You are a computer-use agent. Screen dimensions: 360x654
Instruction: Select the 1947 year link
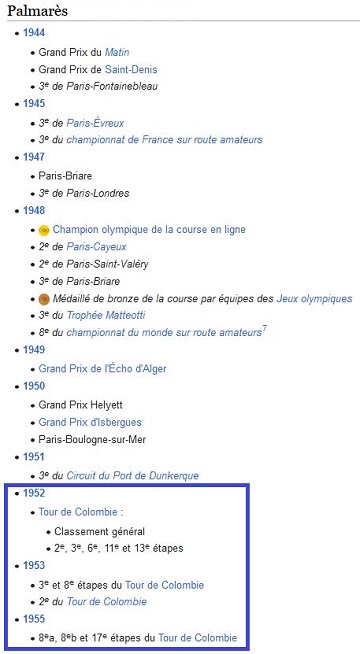pyautogui.click(x=34, y=157)
